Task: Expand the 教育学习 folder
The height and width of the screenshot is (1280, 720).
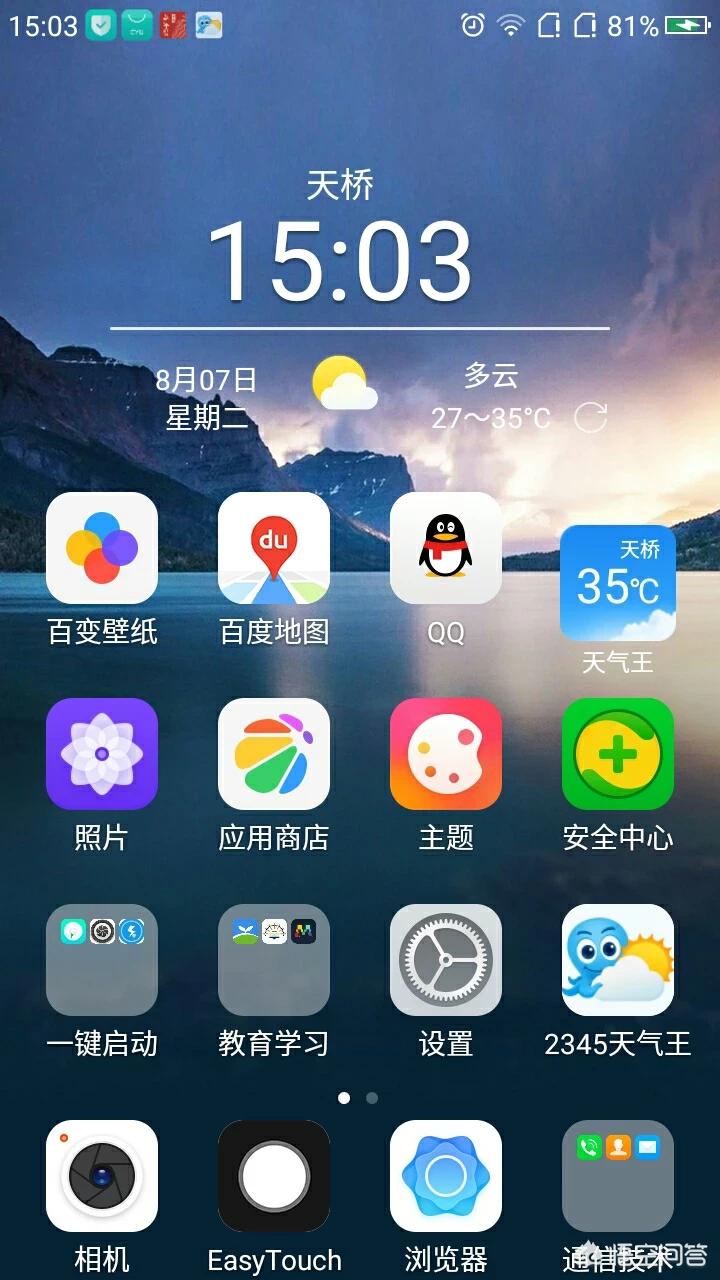Action: click(274, 960)
